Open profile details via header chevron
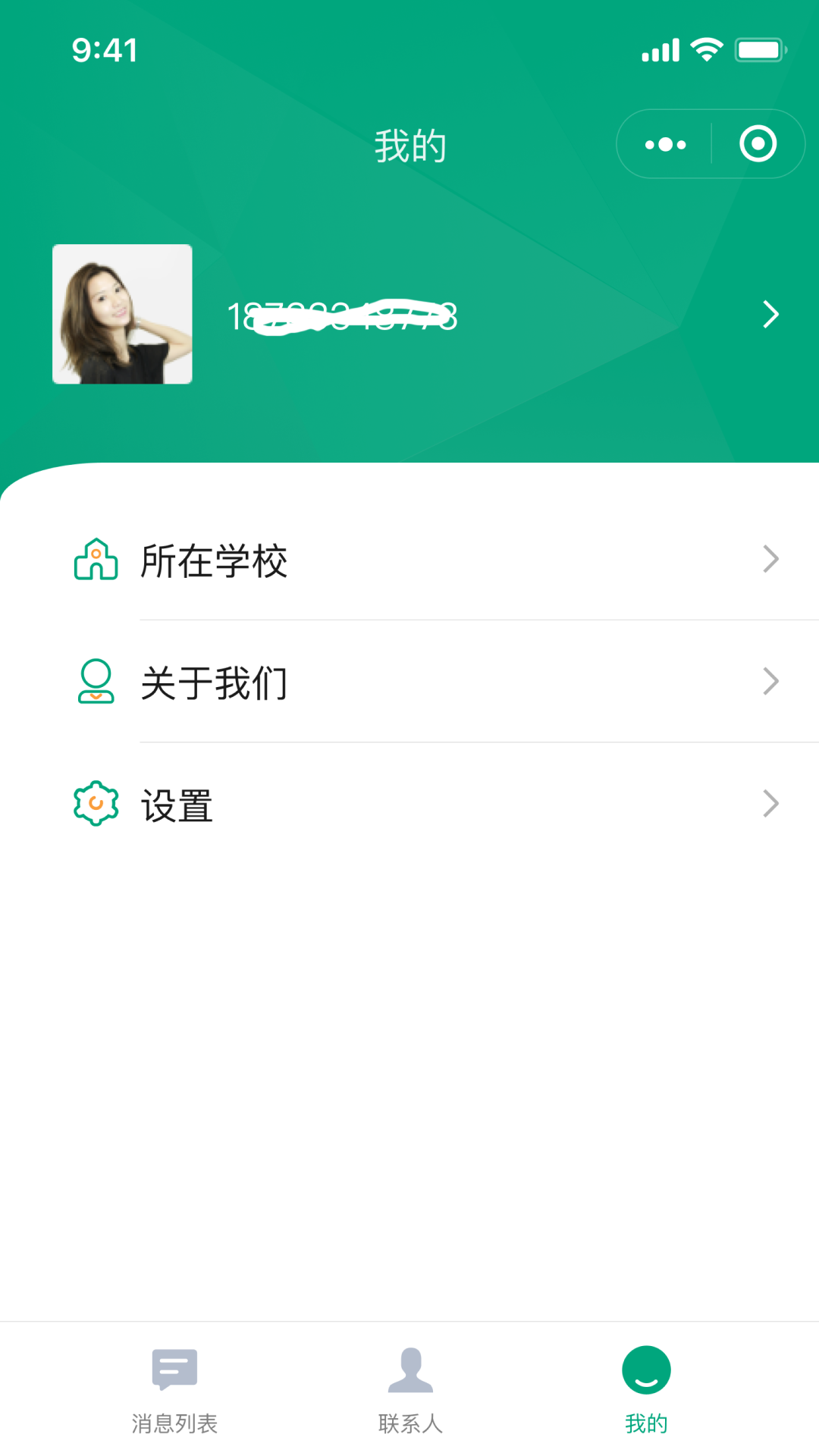The image size is (819, 1456). 770,314
